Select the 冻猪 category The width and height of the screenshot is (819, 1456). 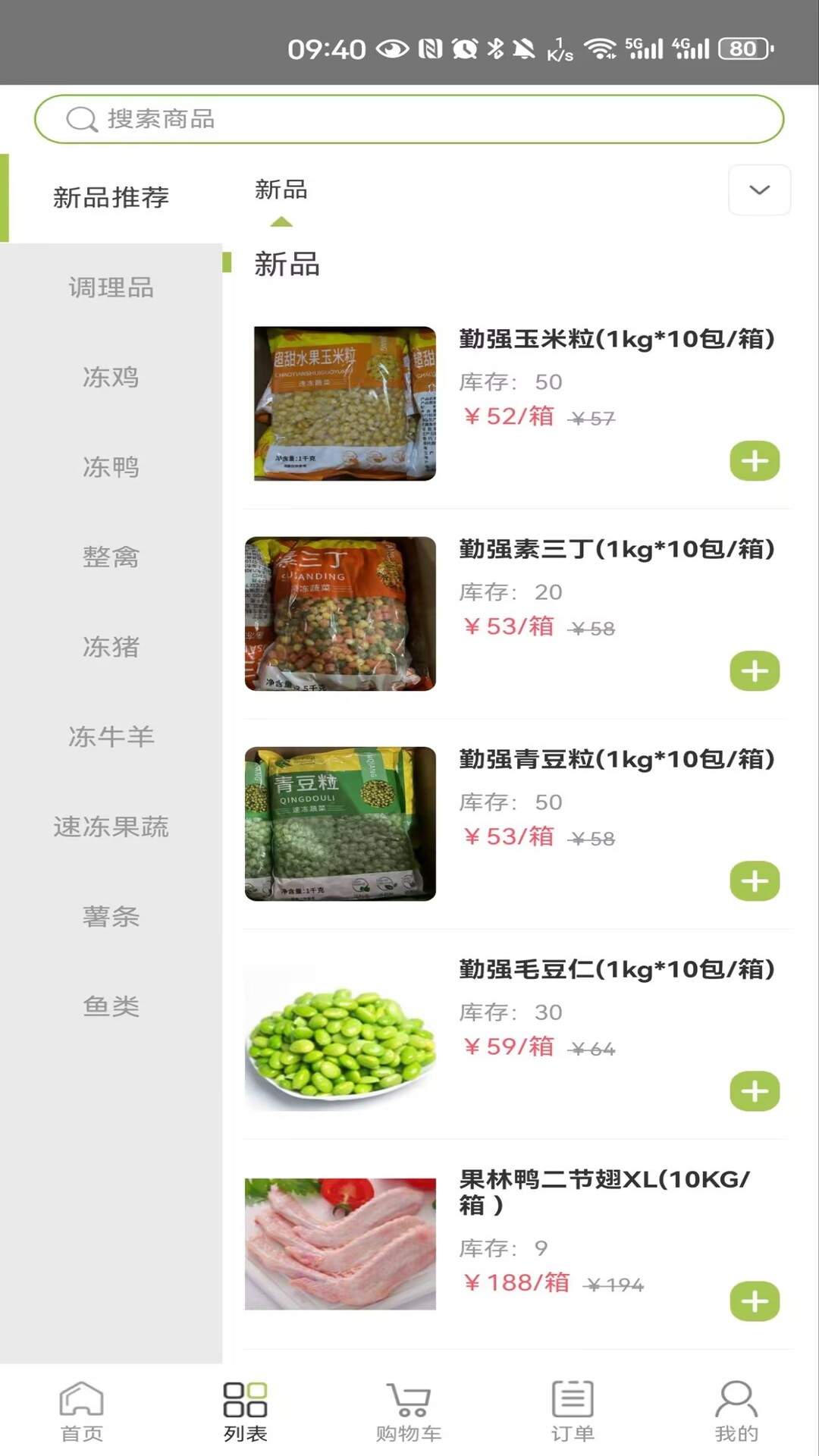[111, 647]
